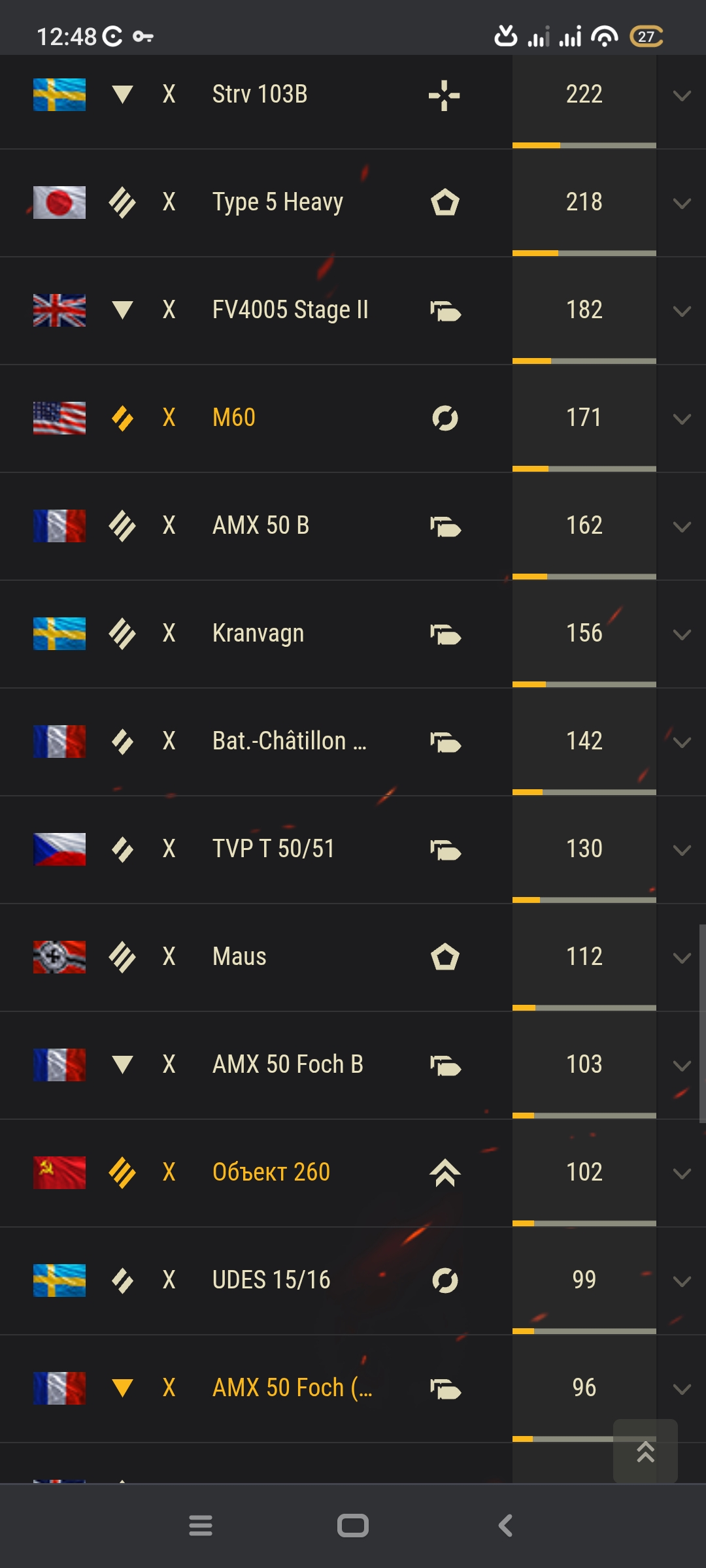
Task: Expand the AMX 50 B row
Action: tap(682, 527)
